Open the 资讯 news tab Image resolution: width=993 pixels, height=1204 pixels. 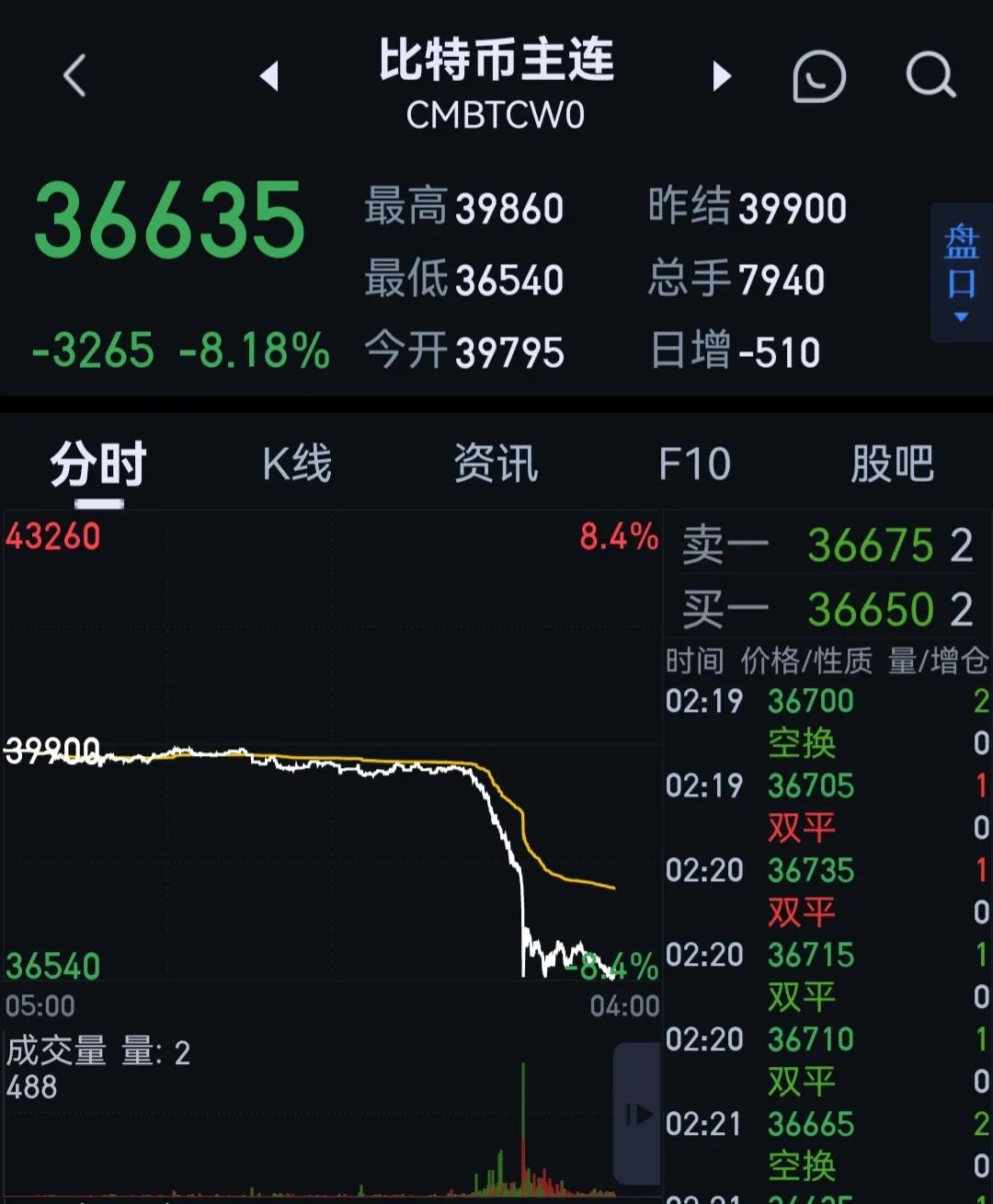pos(496,464)
